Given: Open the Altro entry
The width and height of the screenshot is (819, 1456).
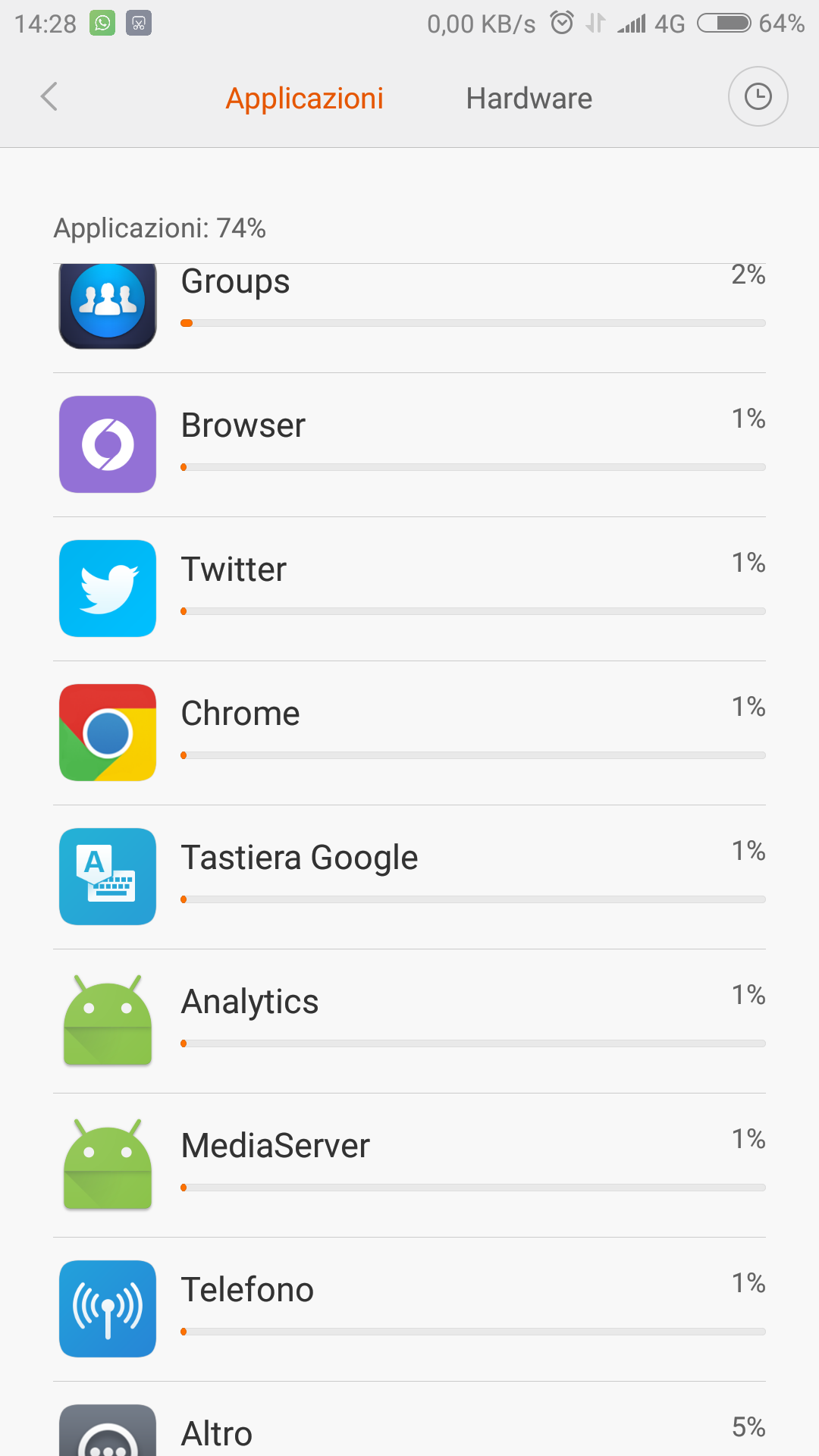Looking at the screenshot, I should (x=409, y=1420).
